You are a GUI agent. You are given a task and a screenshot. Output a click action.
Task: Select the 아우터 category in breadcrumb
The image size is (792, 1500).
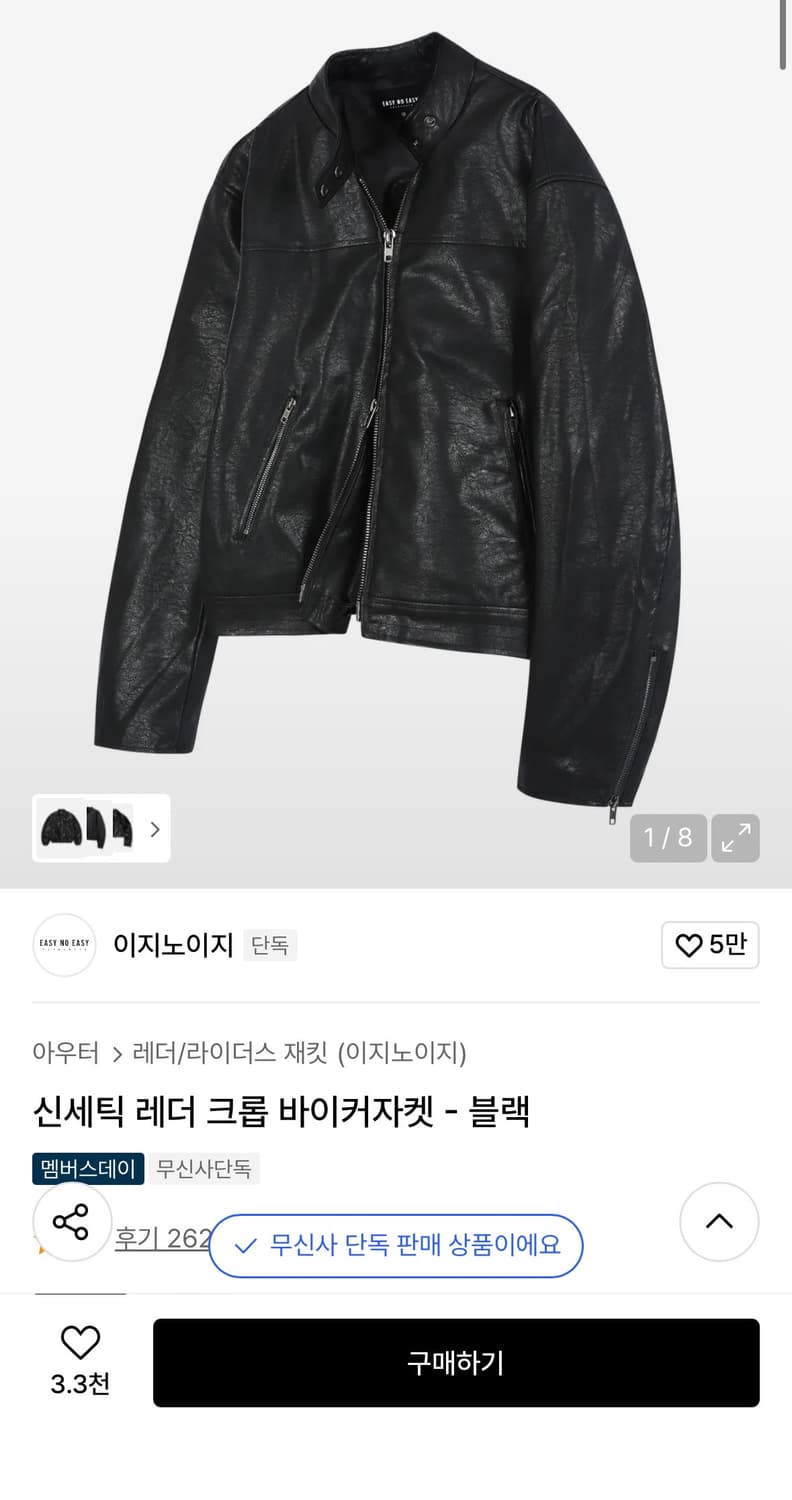pyautogui.click(x=65, y=1052)
